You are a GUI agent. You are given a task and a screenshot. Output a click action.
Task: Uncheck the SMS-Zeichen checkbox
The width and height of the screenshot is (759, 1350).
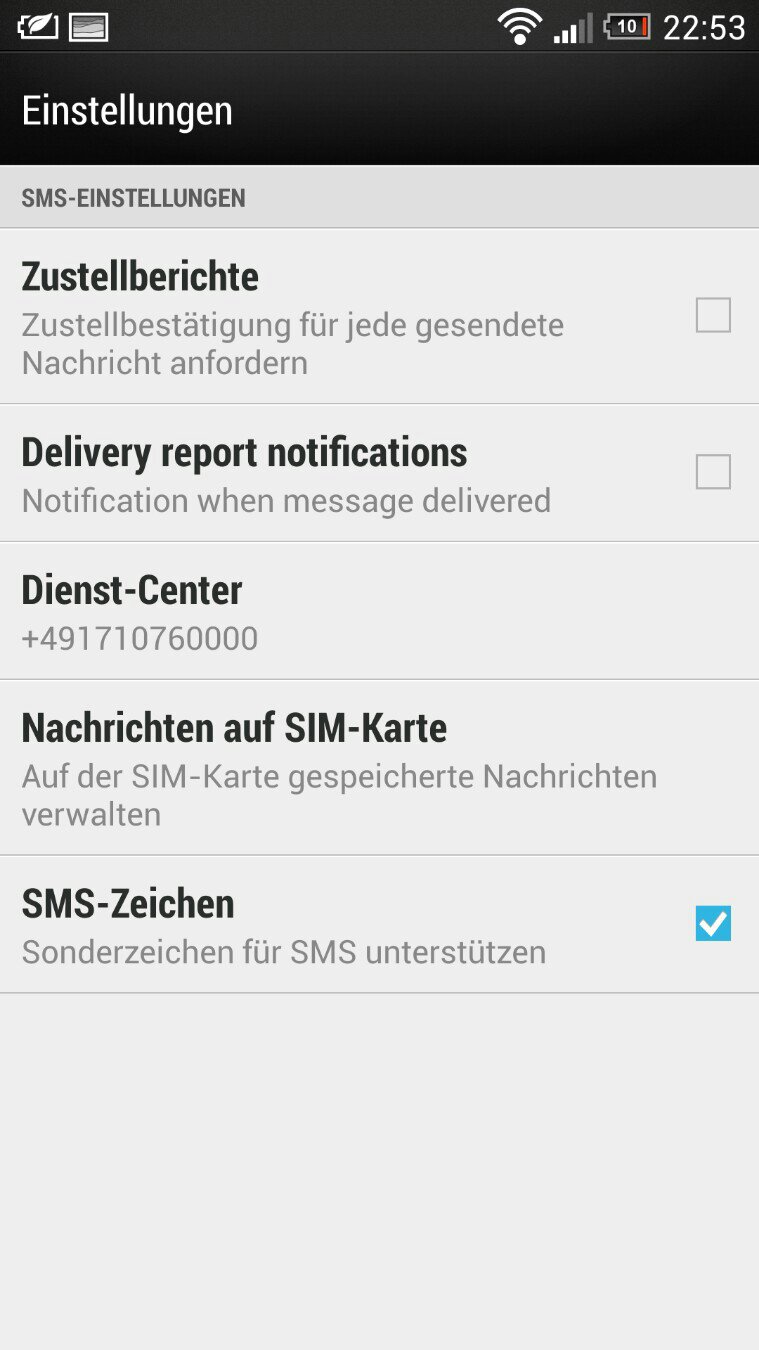713,923
